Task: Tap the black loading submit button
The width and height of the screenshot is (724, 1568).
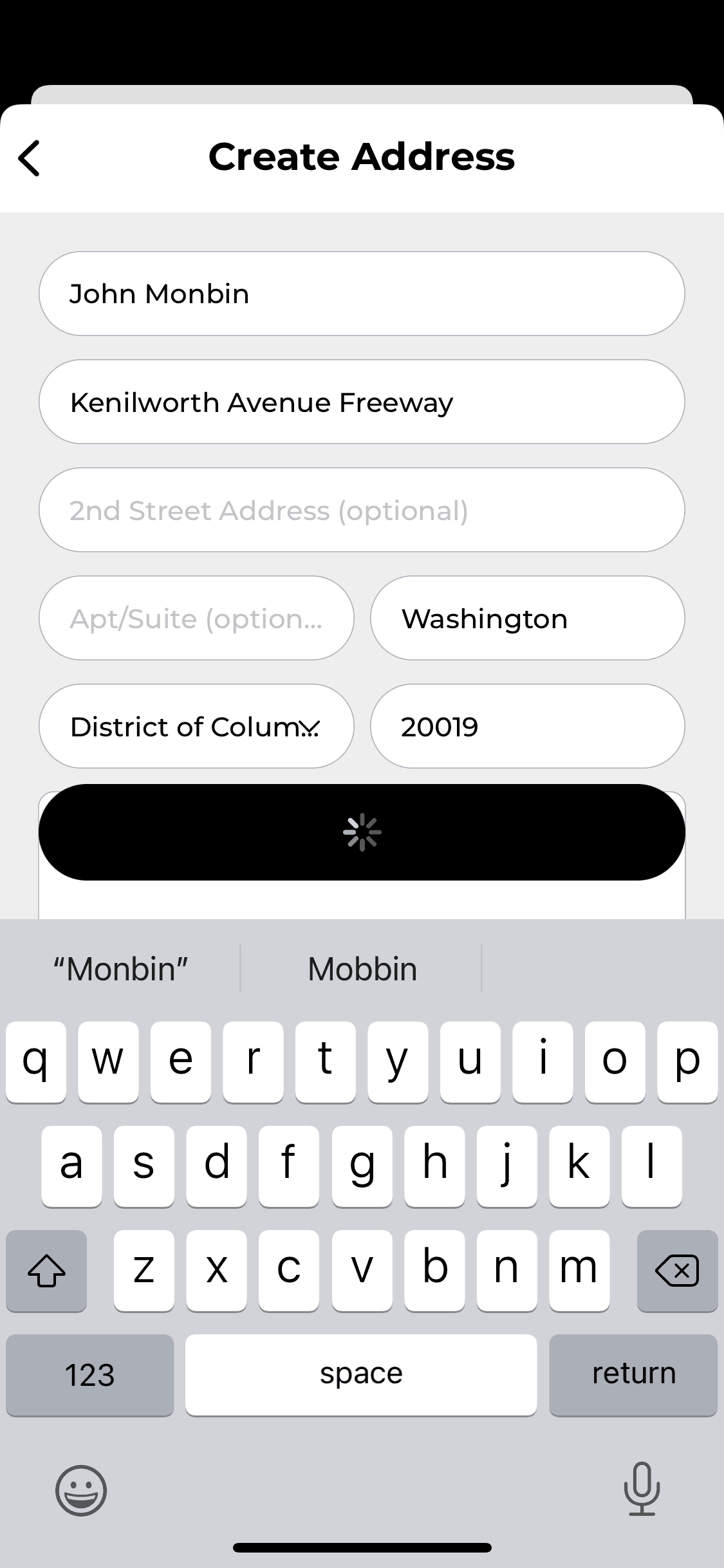Action: point(362,832)
